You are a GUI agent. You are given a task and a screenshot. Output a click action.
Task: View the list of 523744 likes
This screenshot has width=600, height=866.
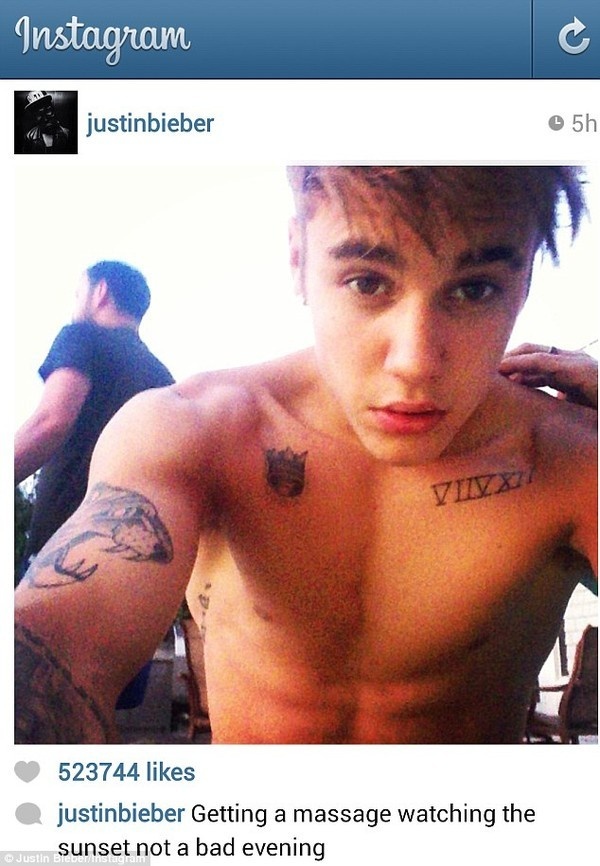click(126, 772)
